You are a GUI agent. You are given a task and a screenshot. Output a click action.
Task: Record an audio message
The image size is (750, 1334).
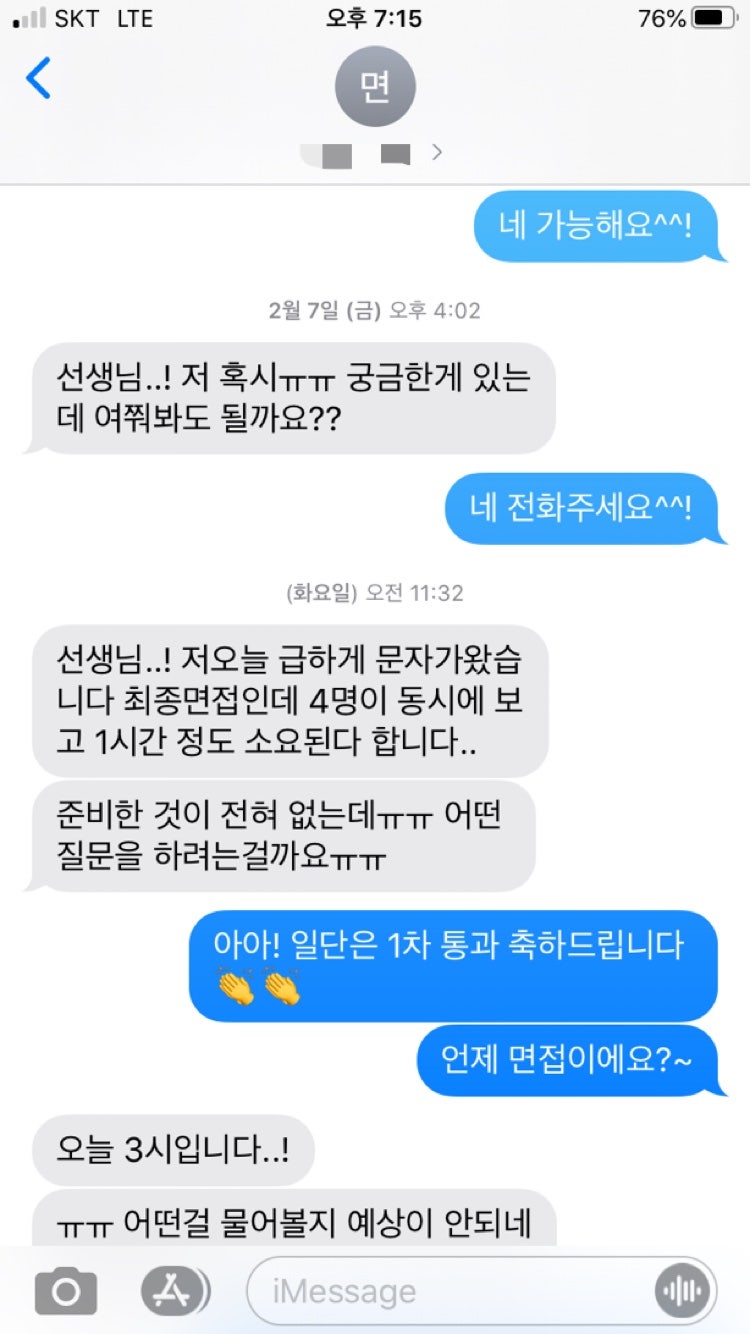683,1291
